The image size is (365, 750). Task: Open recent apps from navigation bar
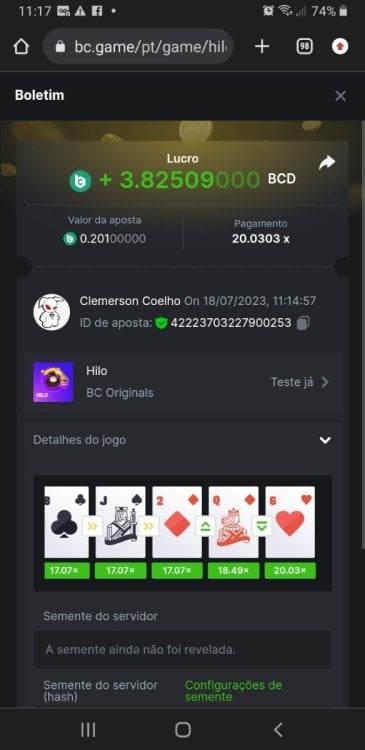(88, 729)
